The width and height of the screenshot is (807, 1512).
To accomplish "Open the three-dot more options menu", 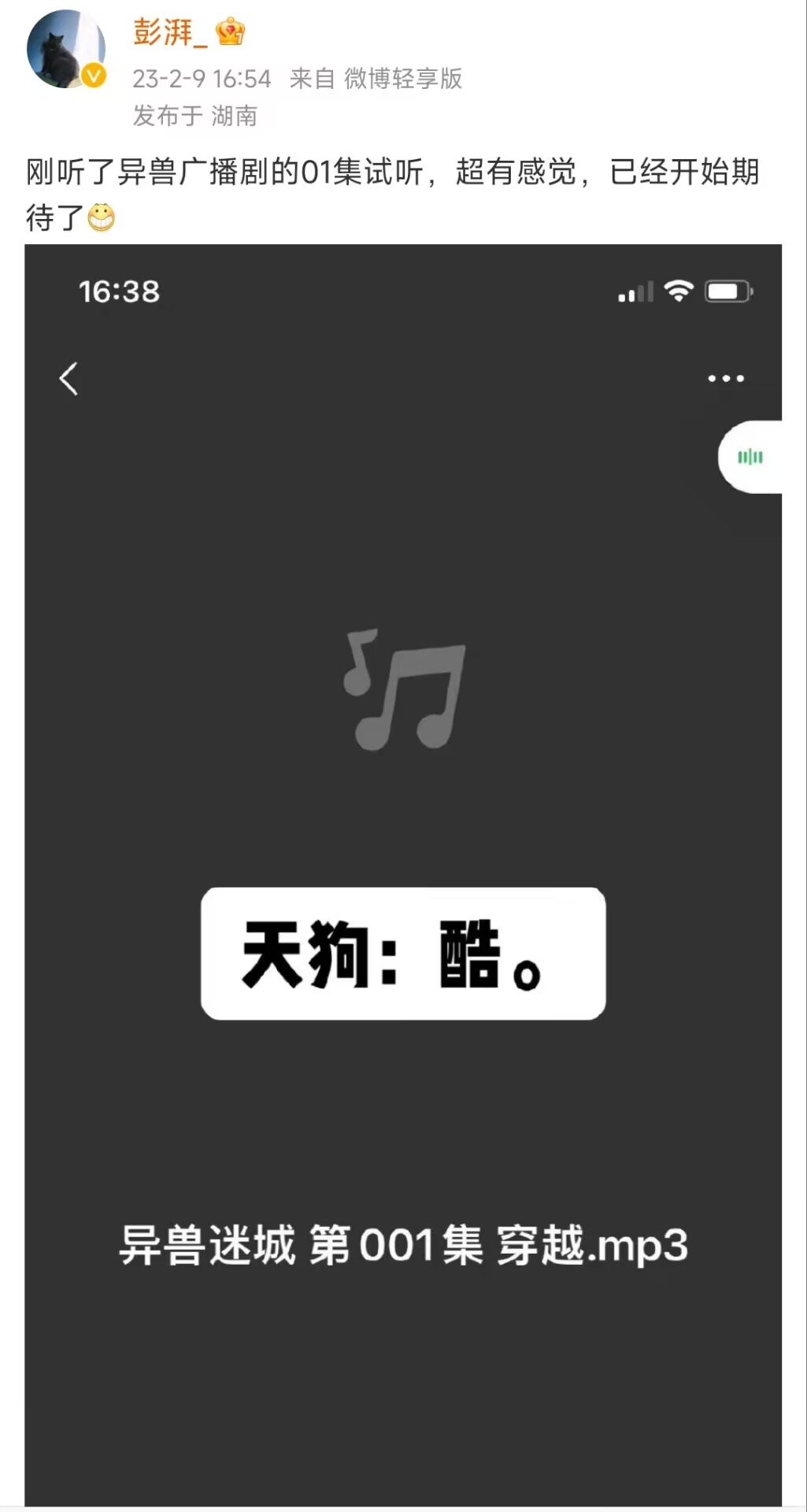I will tap(725, 378).
